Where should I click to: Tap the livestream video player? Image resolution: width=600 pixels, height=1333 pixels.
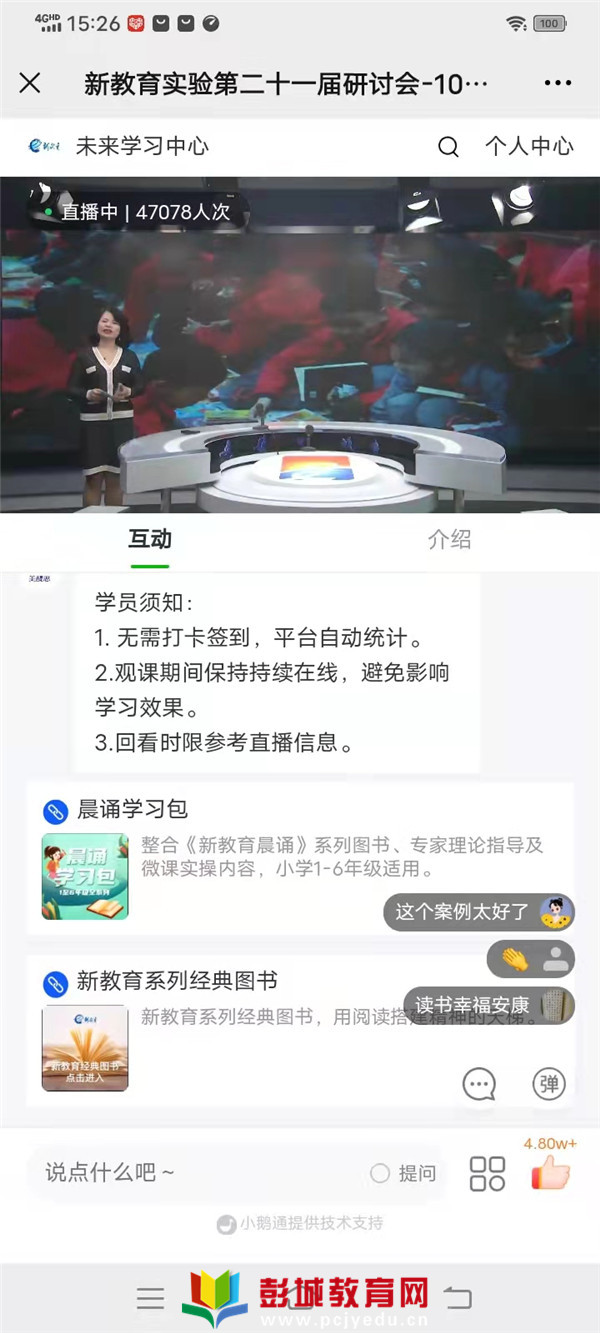(x=300, y=345)
